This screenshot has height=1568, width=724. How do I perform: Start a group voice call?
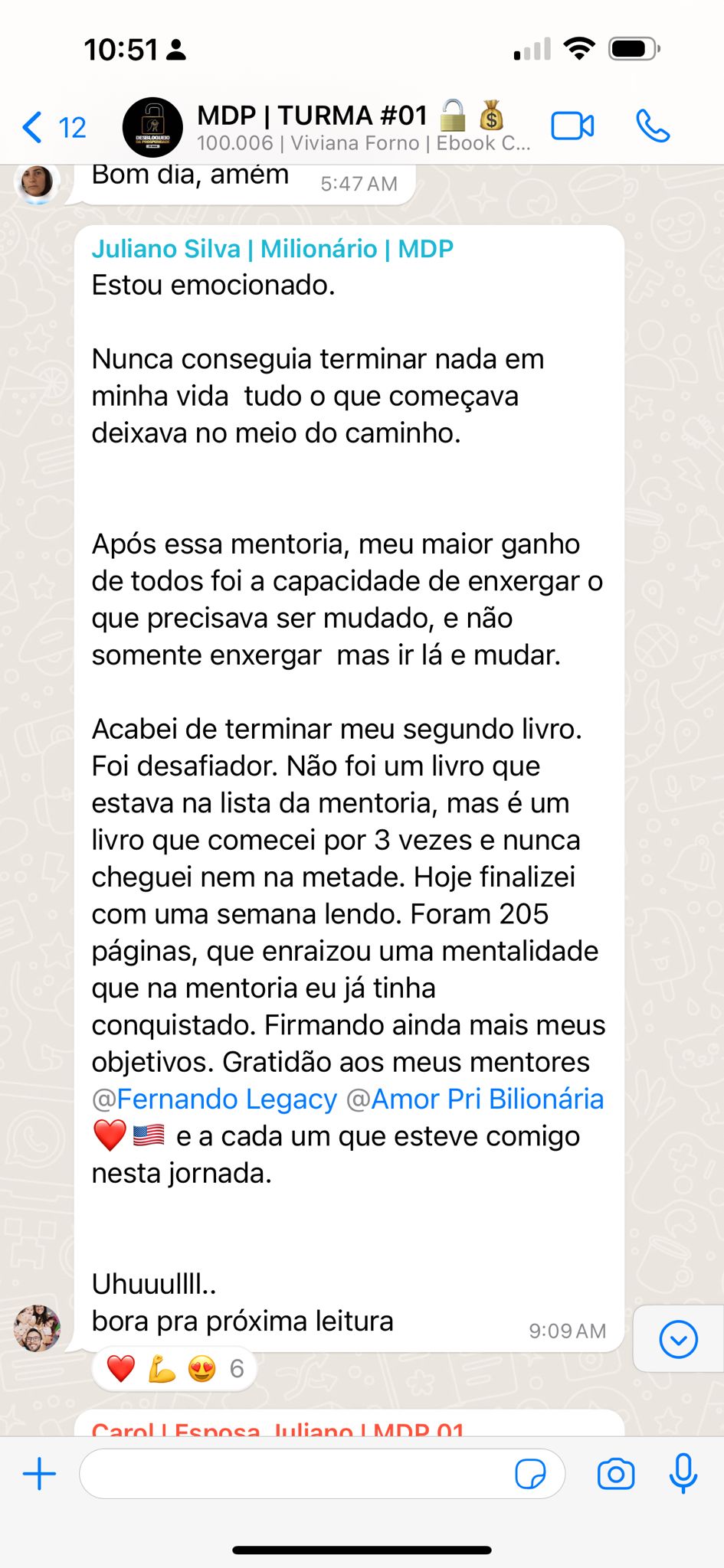tap(653, 126)
